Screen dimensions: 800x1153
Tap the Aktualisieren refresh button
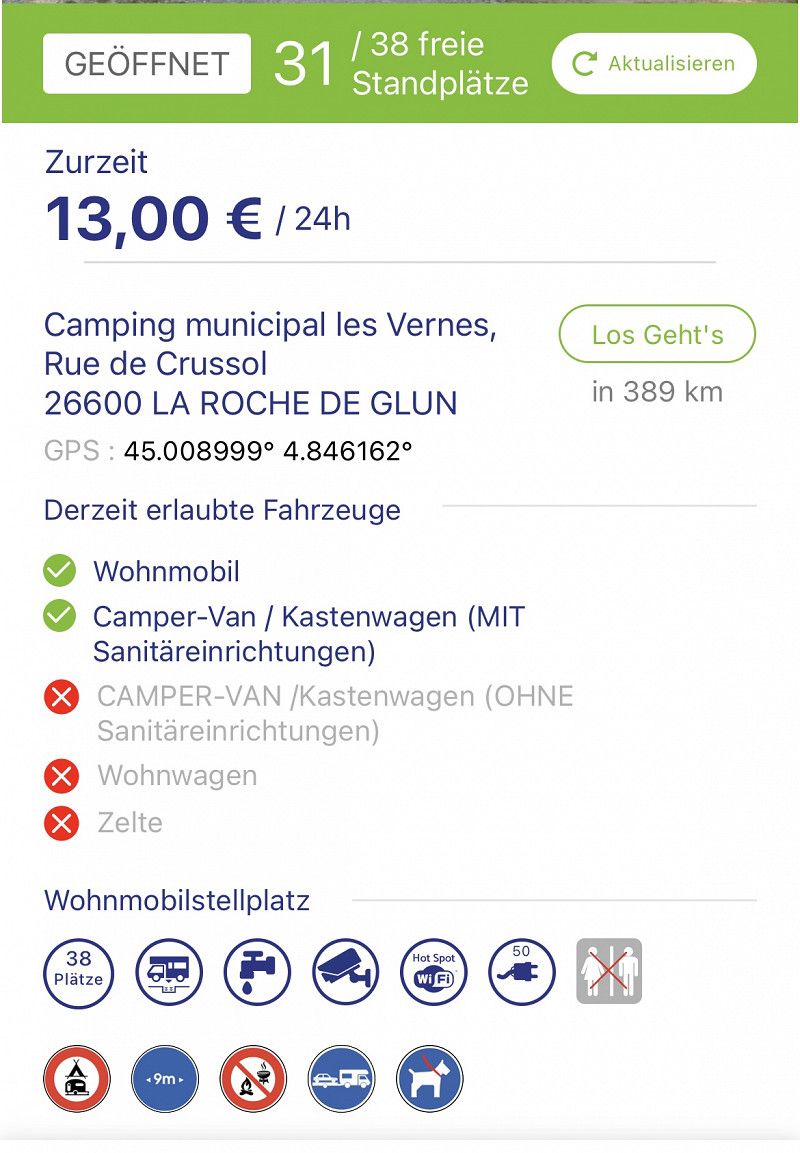coord(654,64)
